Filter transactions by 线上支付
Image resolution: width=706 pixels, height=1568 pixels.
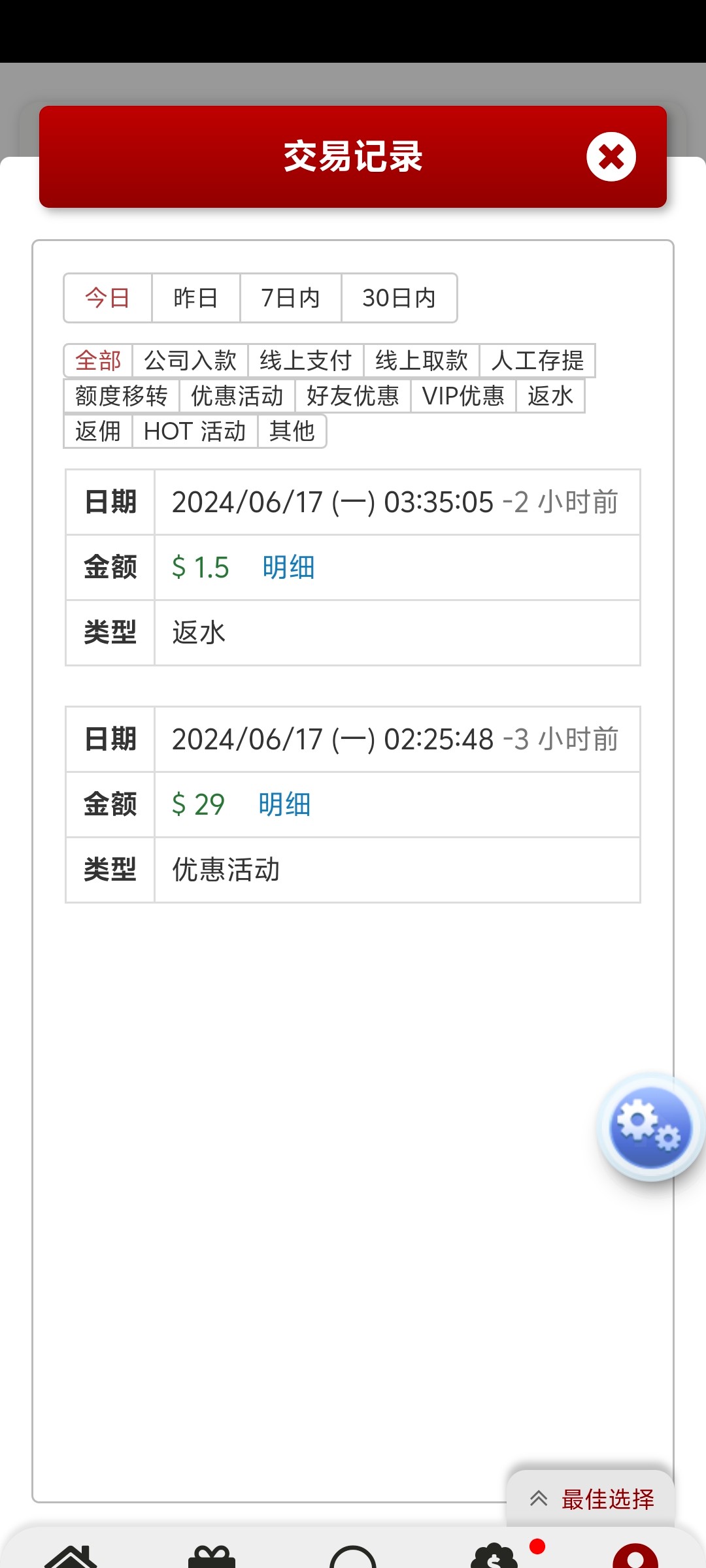click(305, 361)
